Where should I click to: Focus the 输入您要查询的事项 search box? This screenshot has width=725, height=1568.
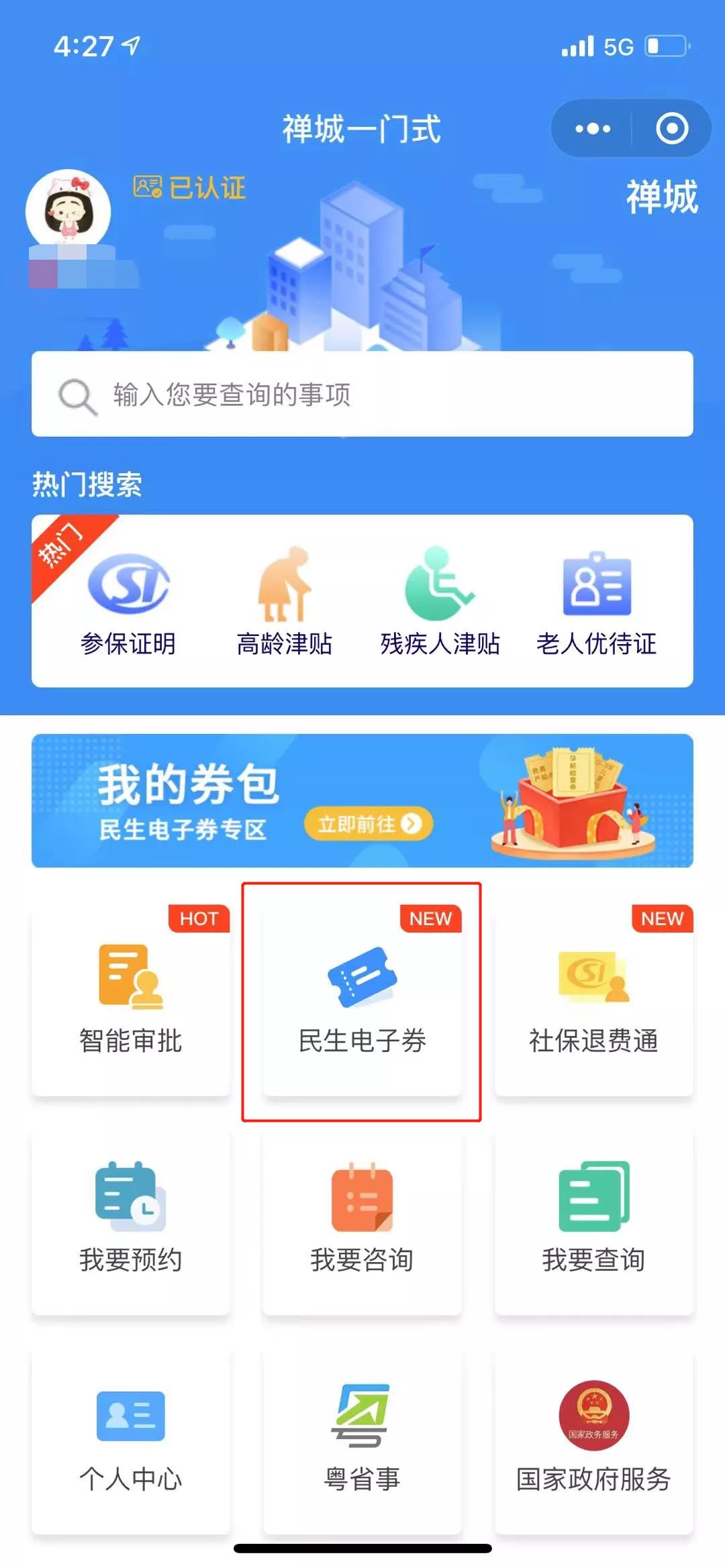click(x=362, y=394)
